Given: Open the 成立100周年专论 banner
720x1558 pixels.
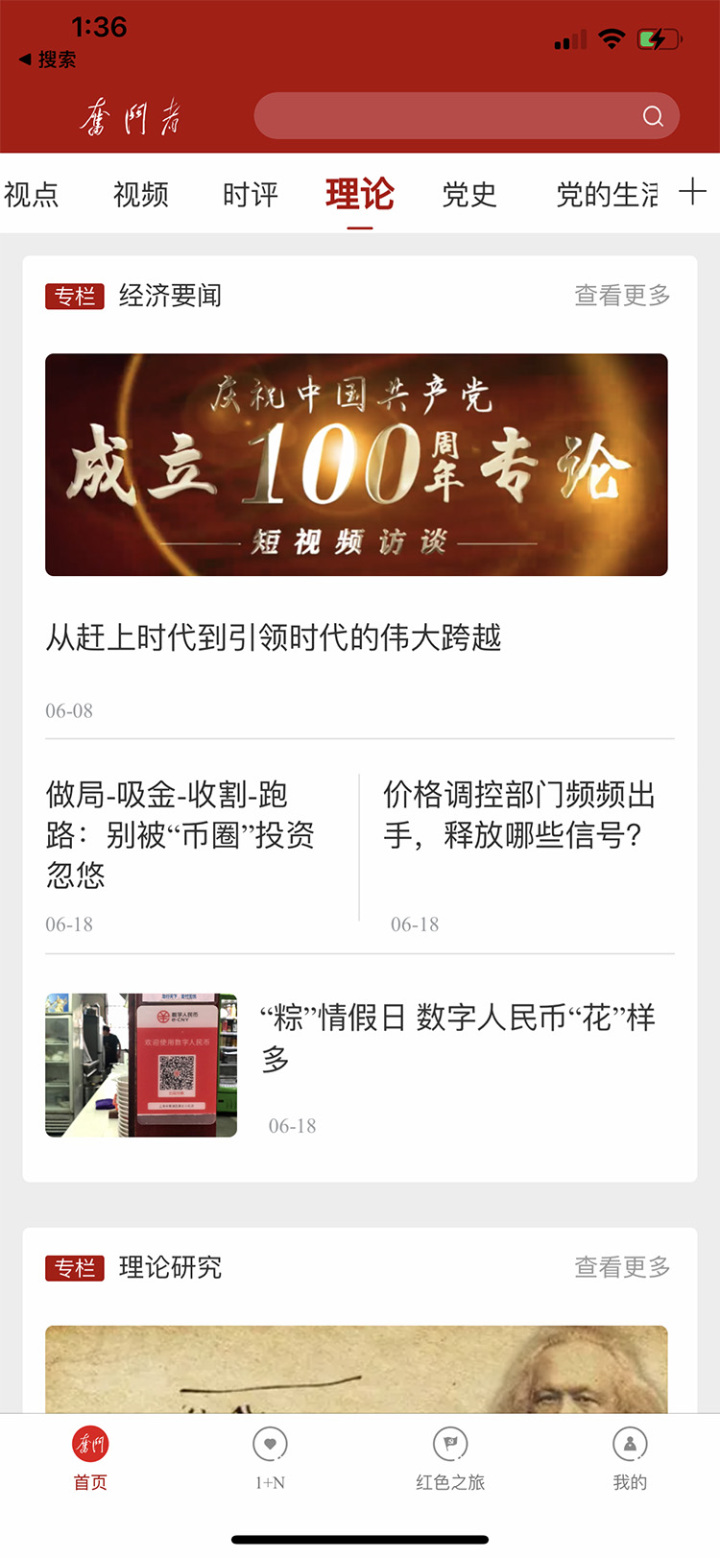Looking at the screenshot, I should point(356,464).
